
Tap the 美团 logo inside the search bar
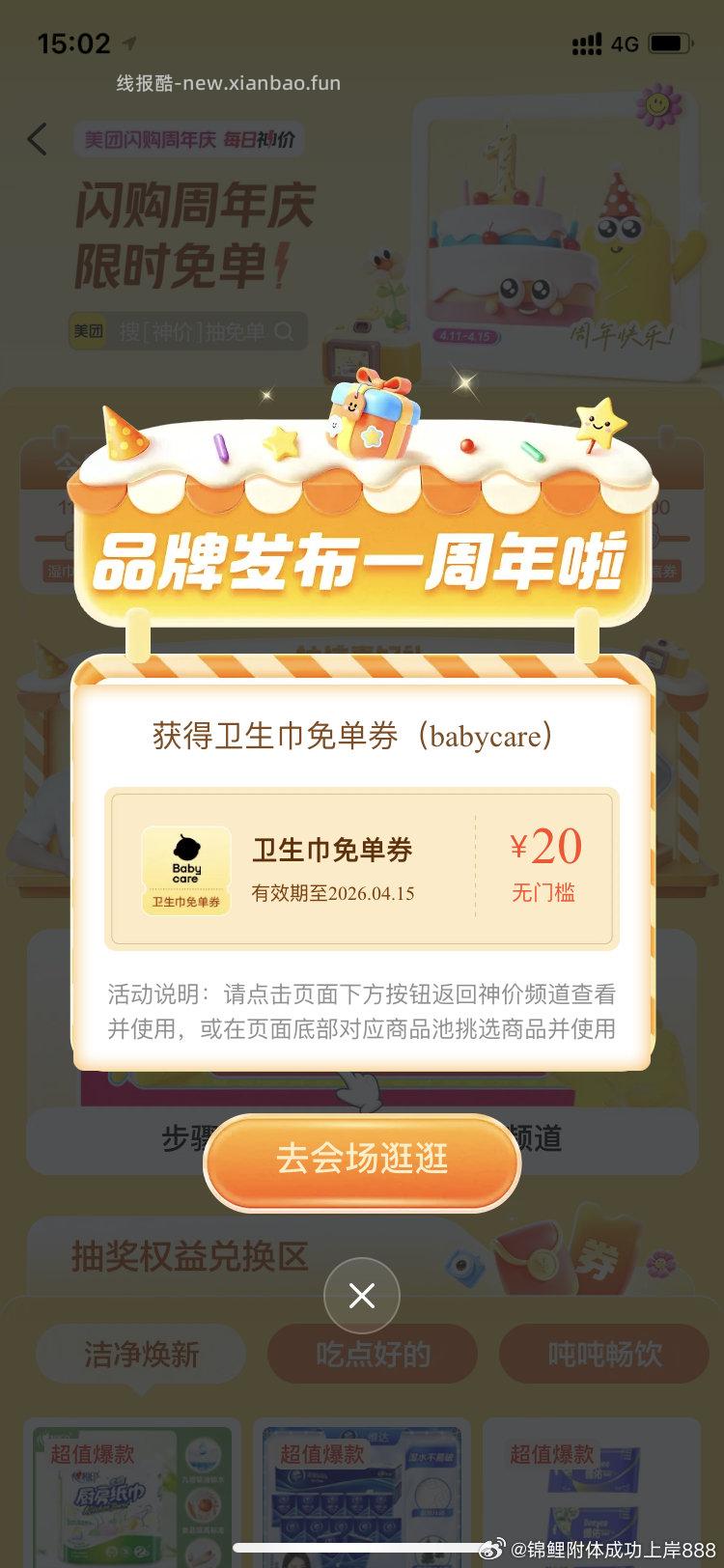[x=89, y=332]
